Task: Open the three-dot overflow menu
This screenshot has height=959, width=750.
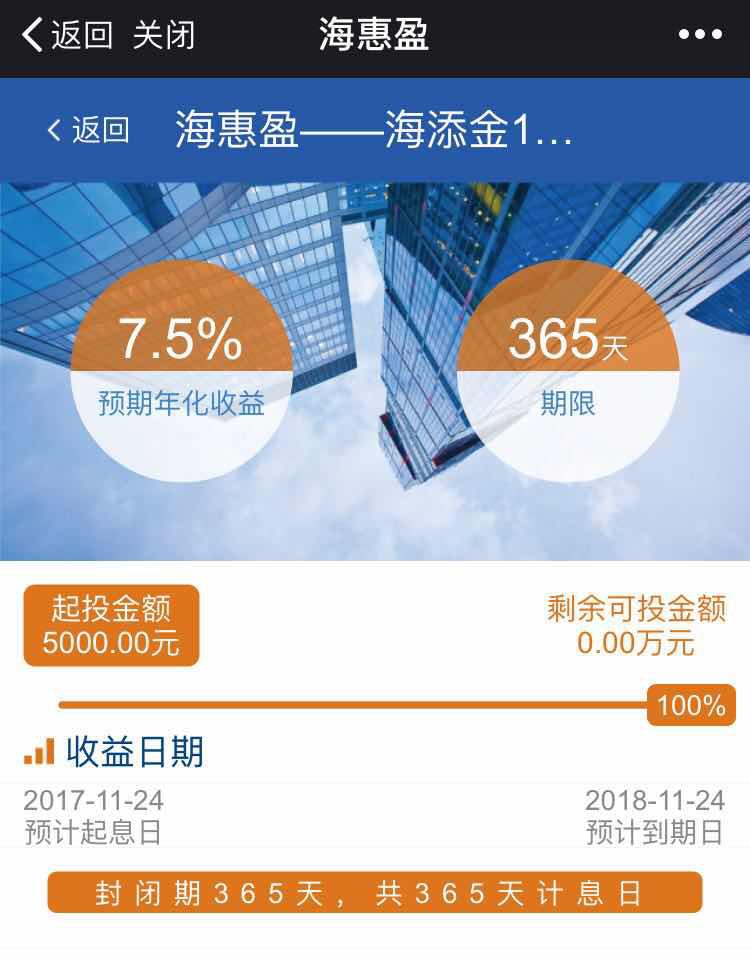Action: (700, 35)
